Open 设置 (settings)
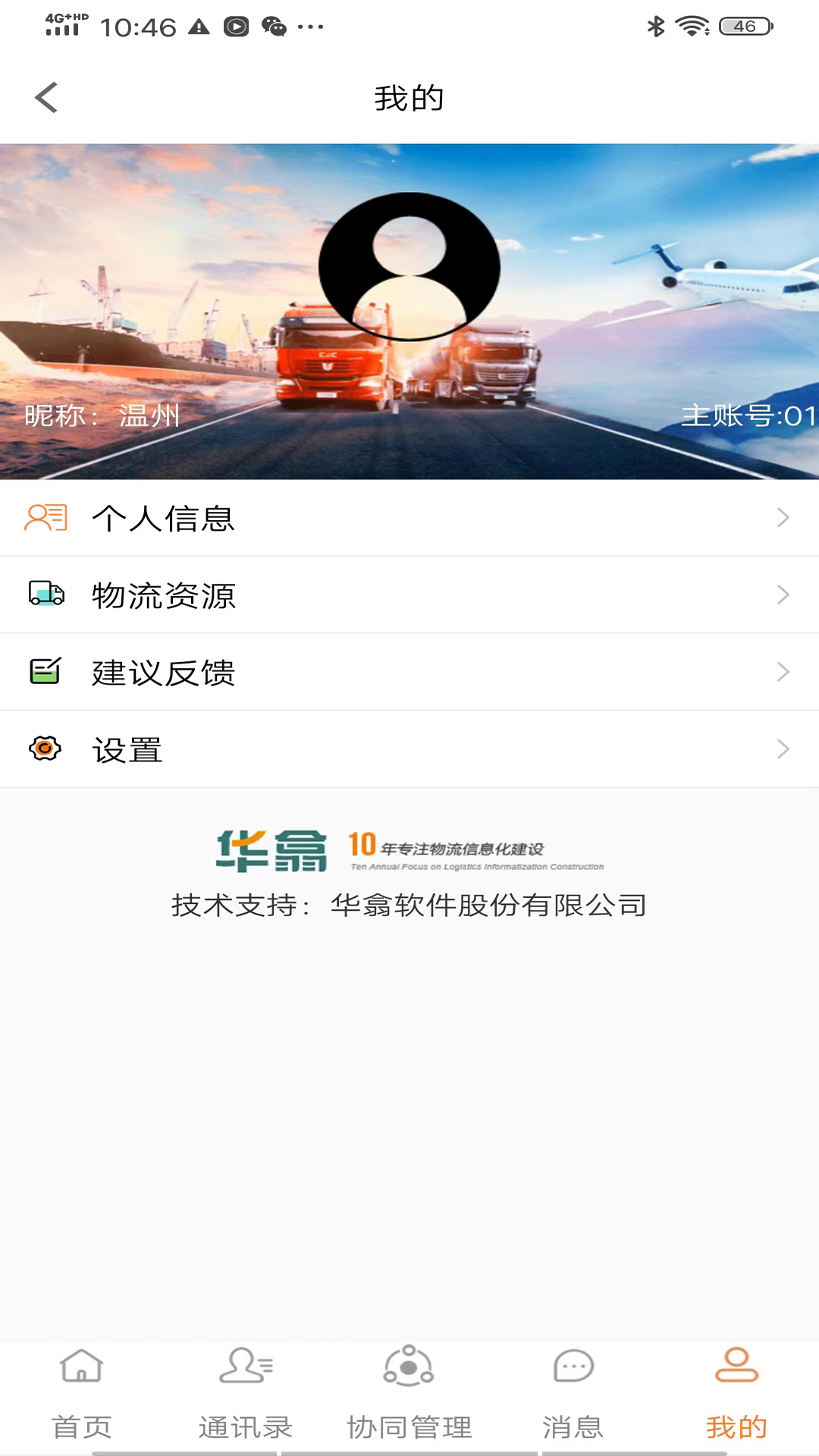Screen dimensions: 819x1456 (x=409, y=750)
